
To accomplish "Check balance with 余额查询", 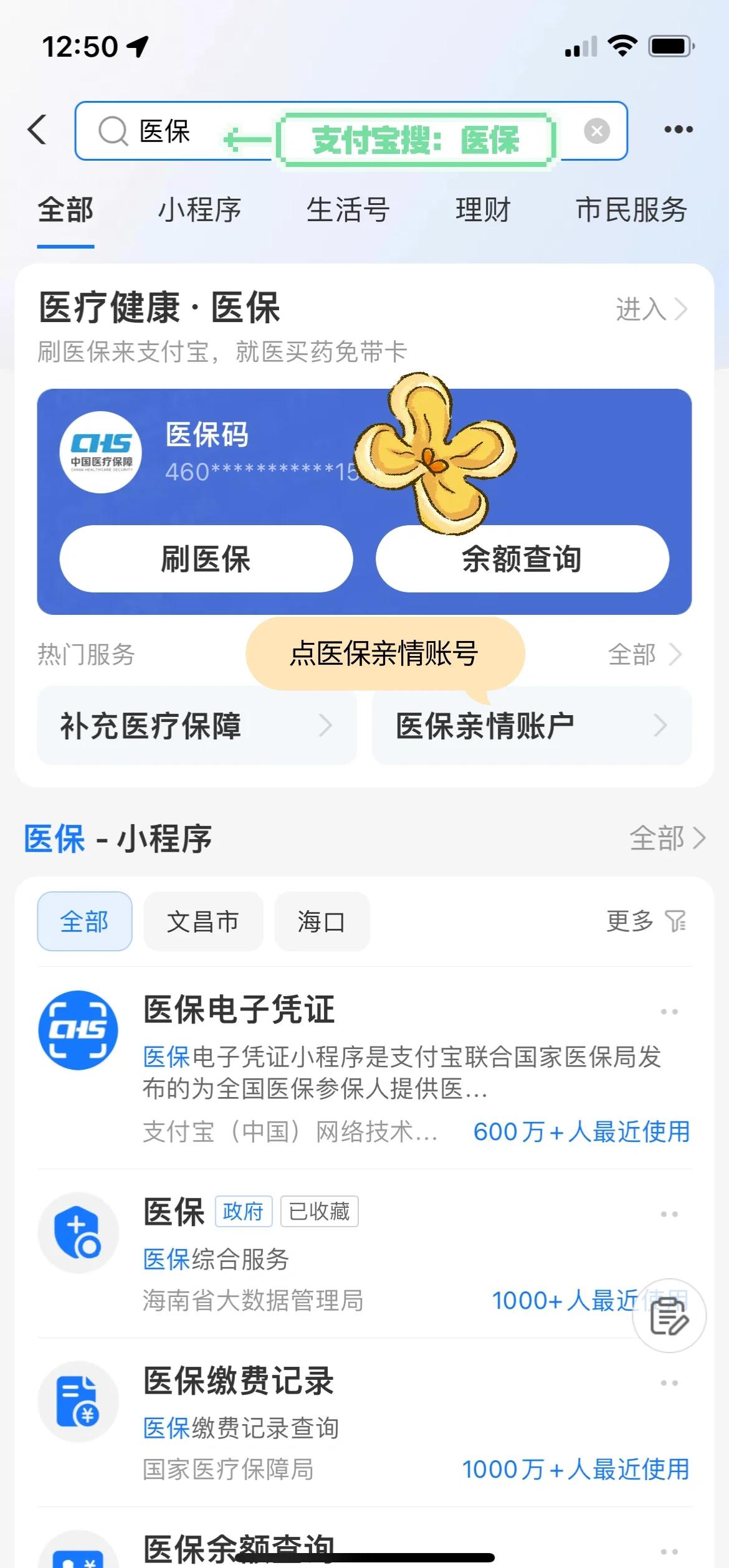I will click(x=522, y=559).
